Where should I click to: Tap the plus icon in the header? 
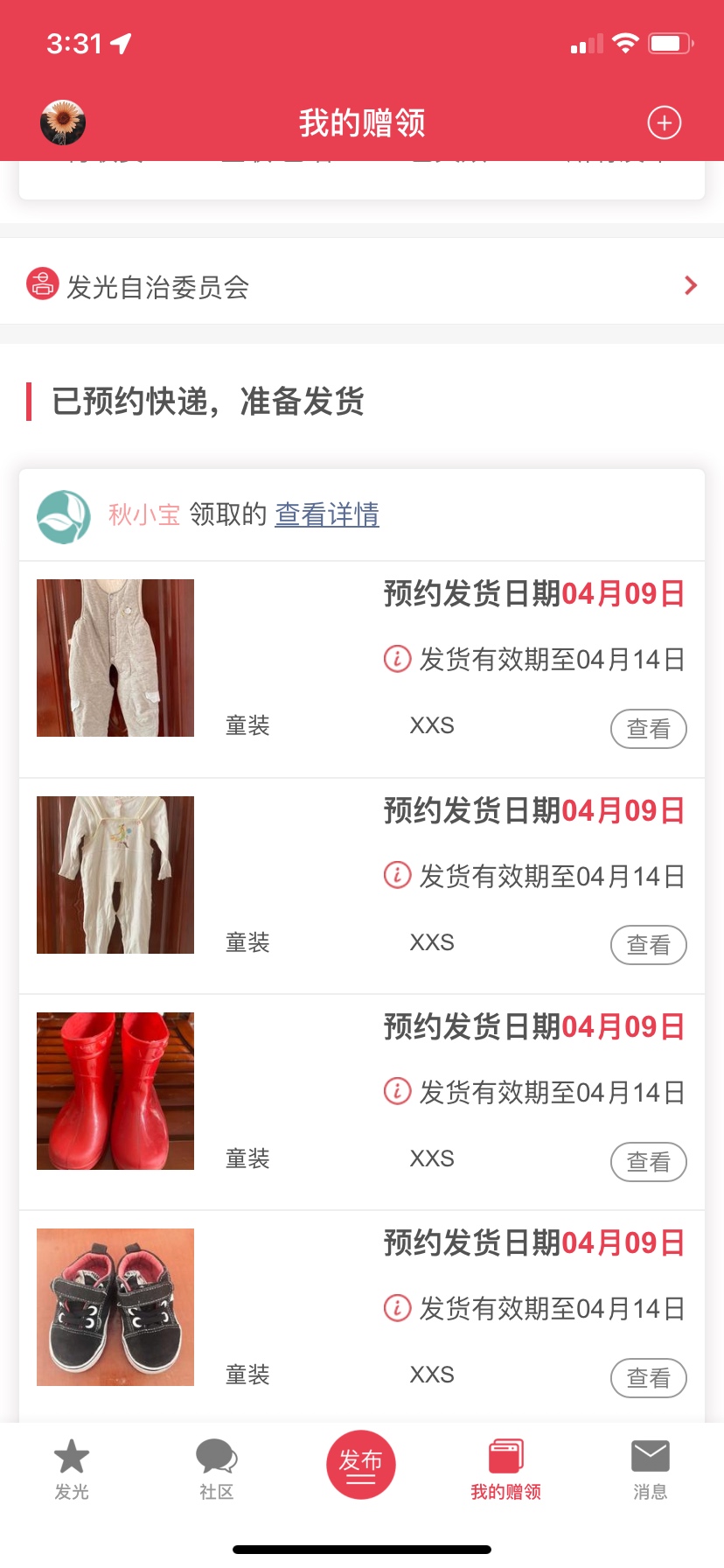point(665,122)
